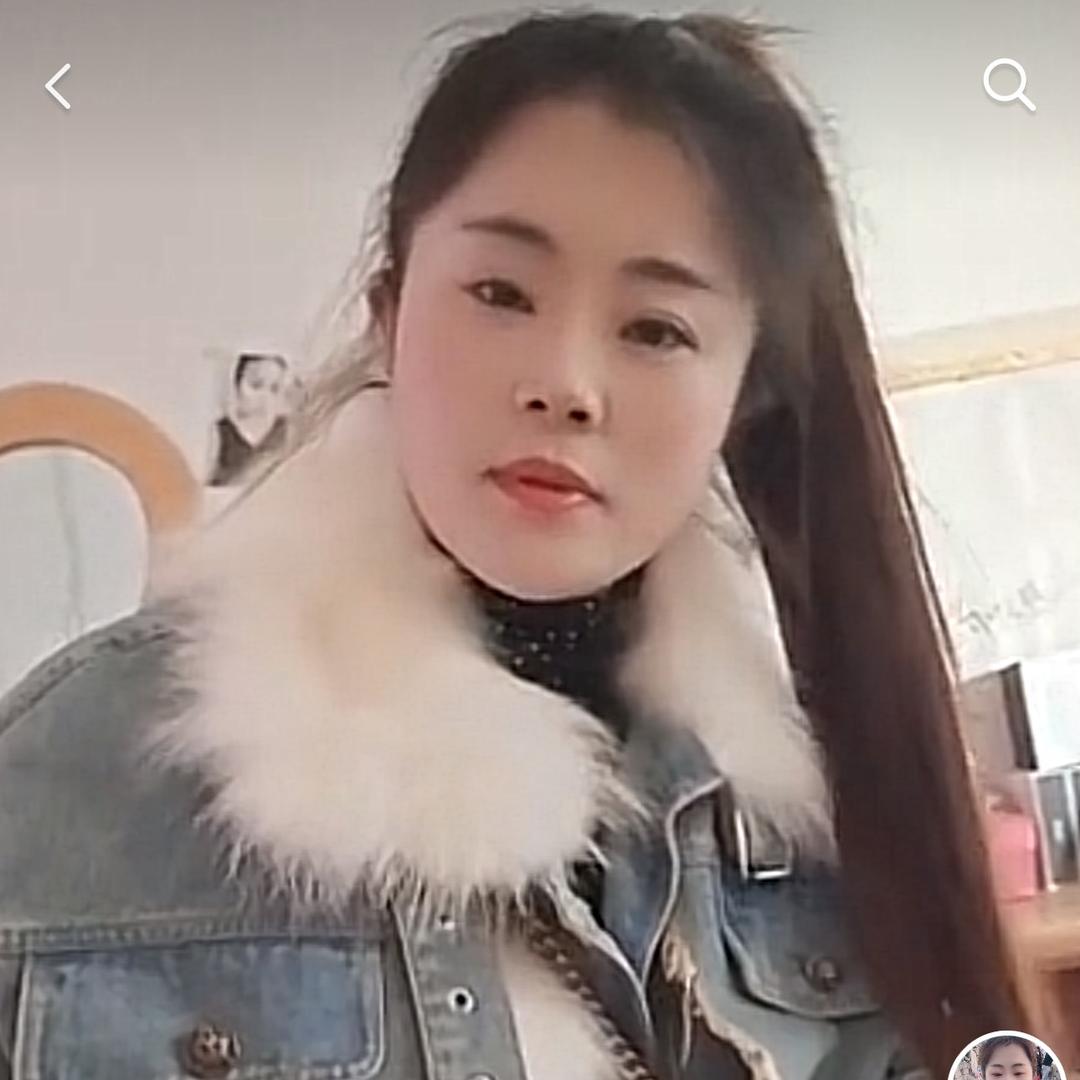Go back using the arrow icon
The width and height of the screenshot is (1080, 1080).
click(x=58, y=87)
